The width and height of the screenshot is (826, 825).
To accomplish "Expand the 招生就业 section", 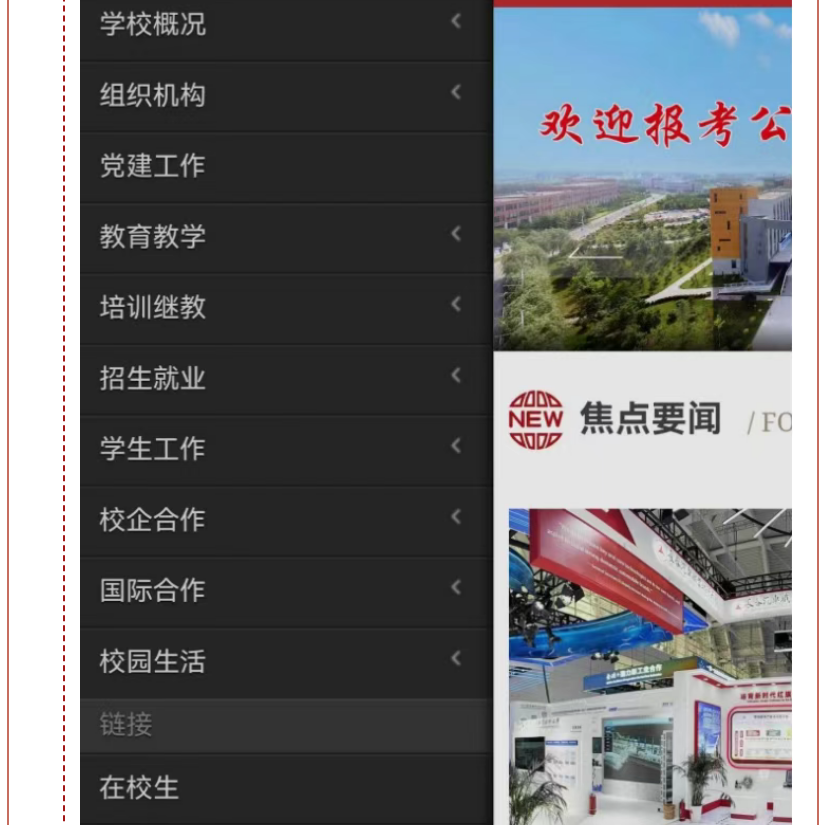I will pyautogui.click(x=284, y=378).
